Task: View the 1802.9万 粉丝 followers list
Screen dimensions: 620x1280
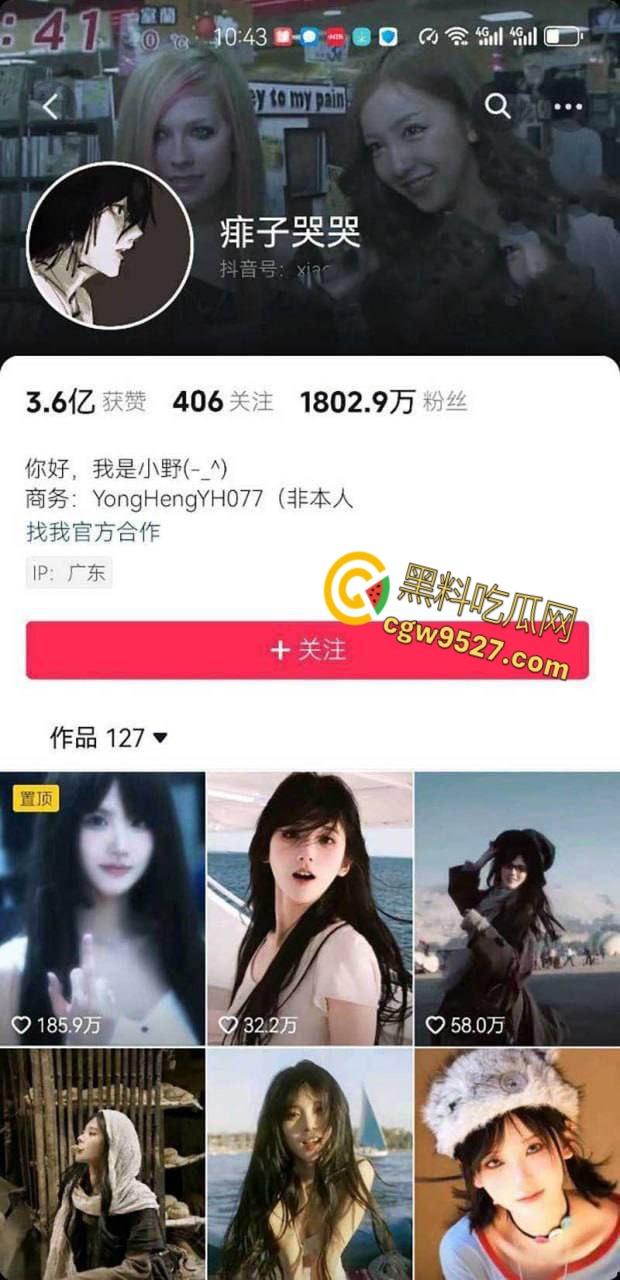Action: point(383,402)
